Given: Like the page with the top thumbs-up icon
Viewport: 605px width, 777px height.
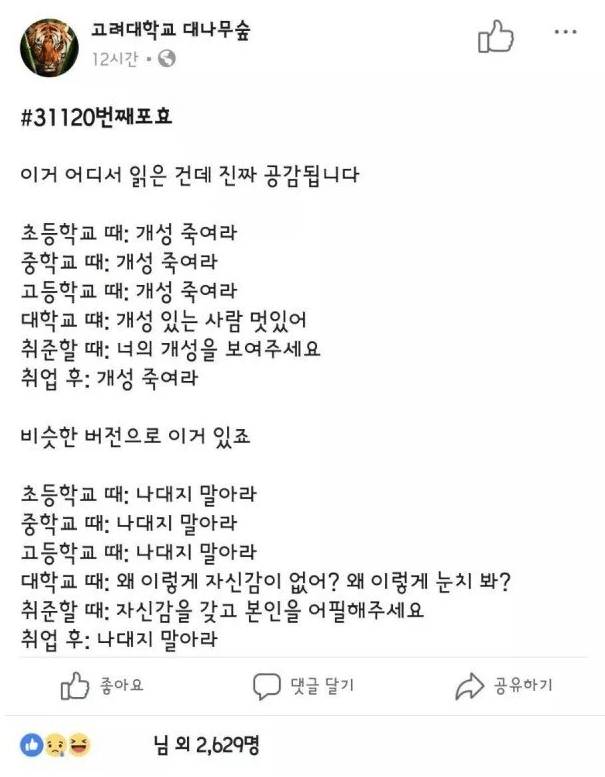Looking at the screenshot, I should point(496,36).
